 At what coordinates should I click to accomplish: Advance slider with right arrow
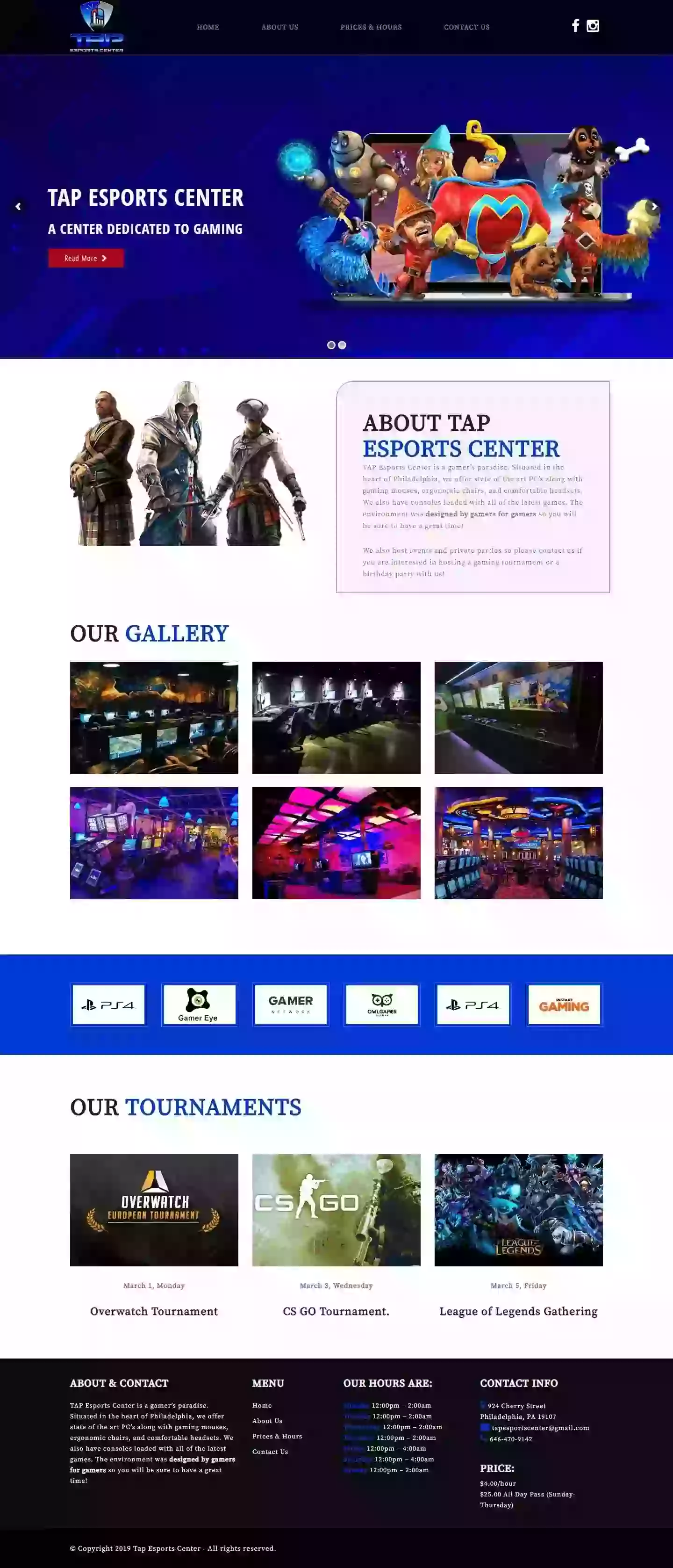(654, 207)
